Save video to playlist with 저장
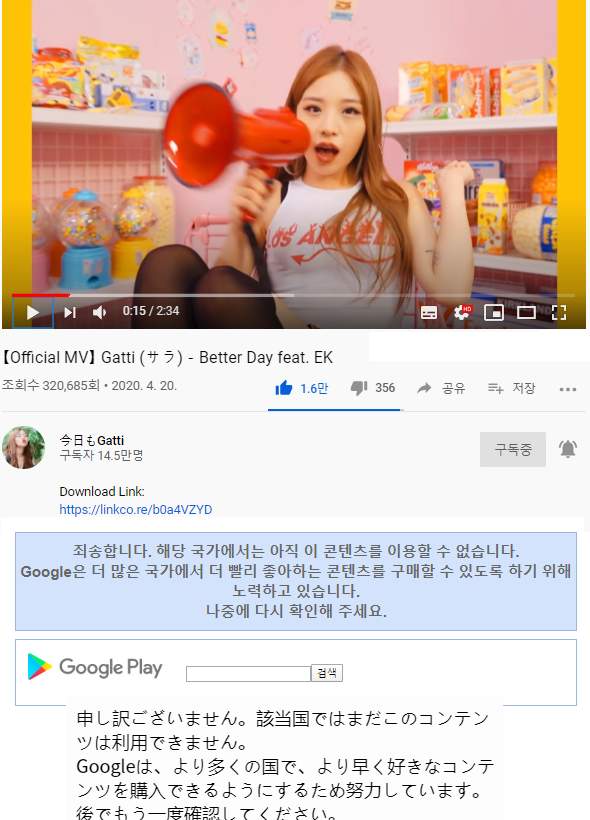The image size is (590, 820). [x=512, y=388]
